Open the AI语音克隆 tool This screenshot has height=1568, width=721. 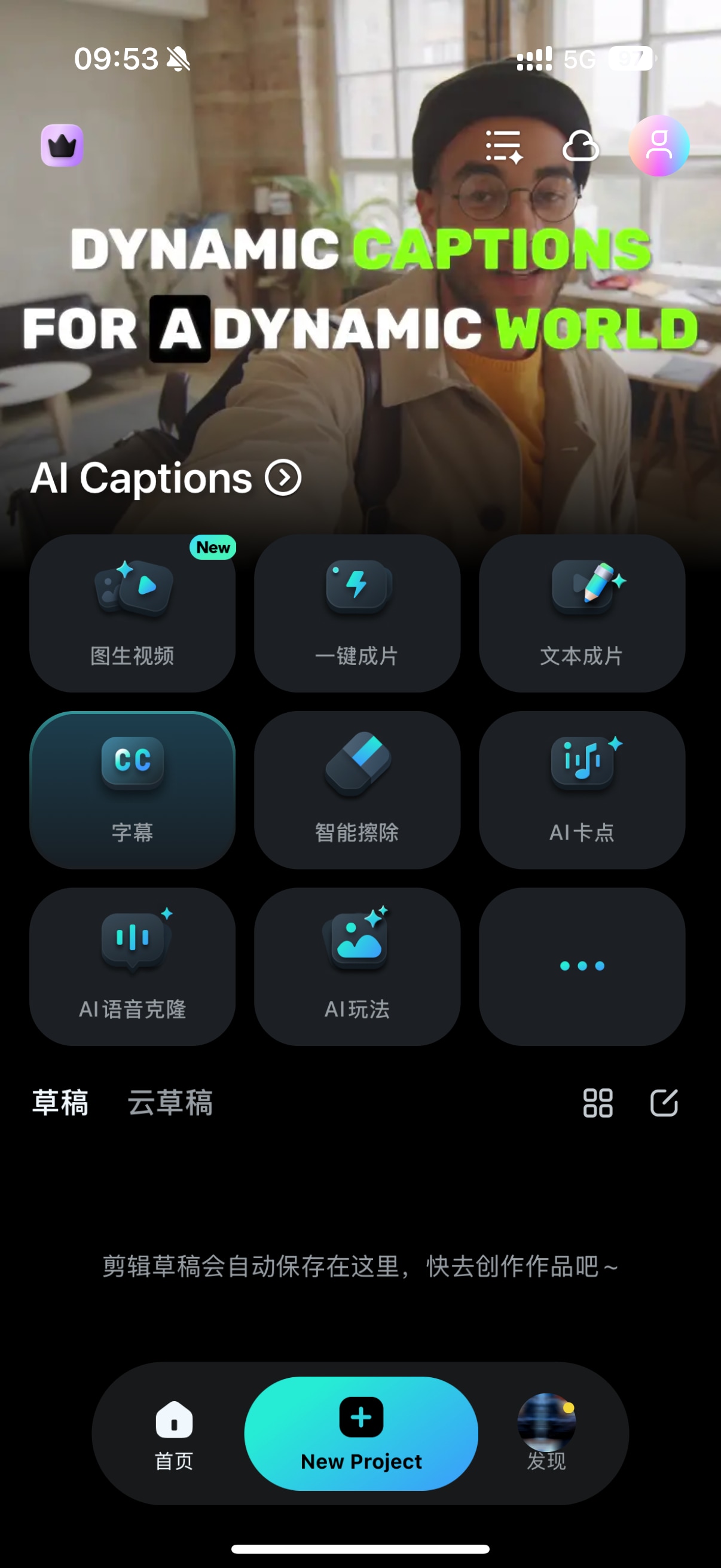click(133, 966)
